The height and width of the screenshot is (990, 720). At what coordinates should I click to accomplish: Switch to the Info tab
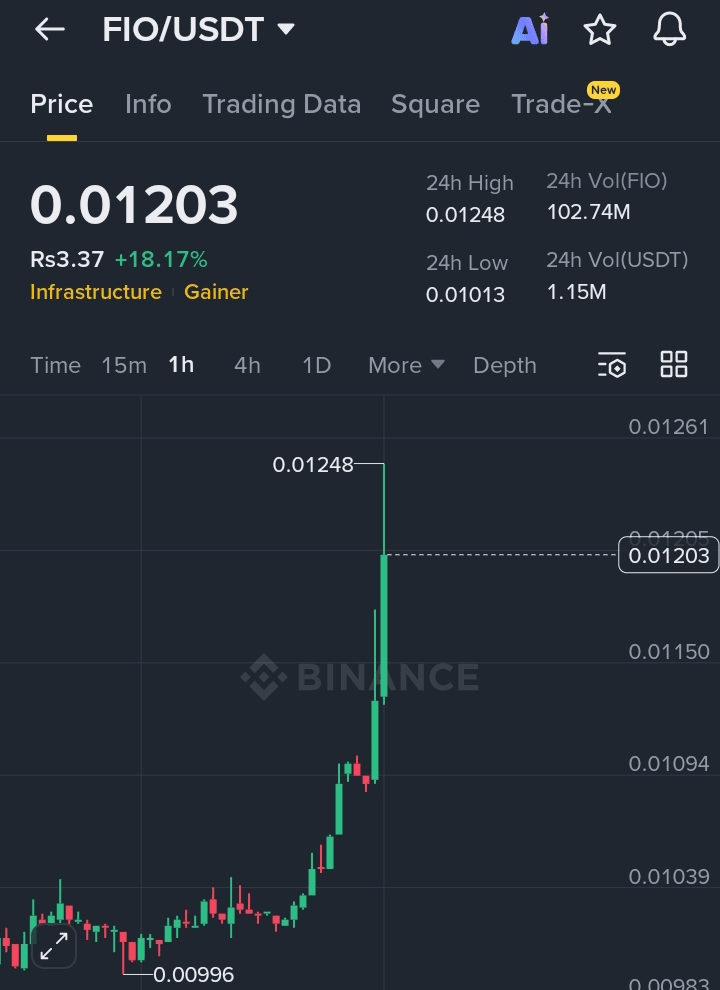click(148, 104)
